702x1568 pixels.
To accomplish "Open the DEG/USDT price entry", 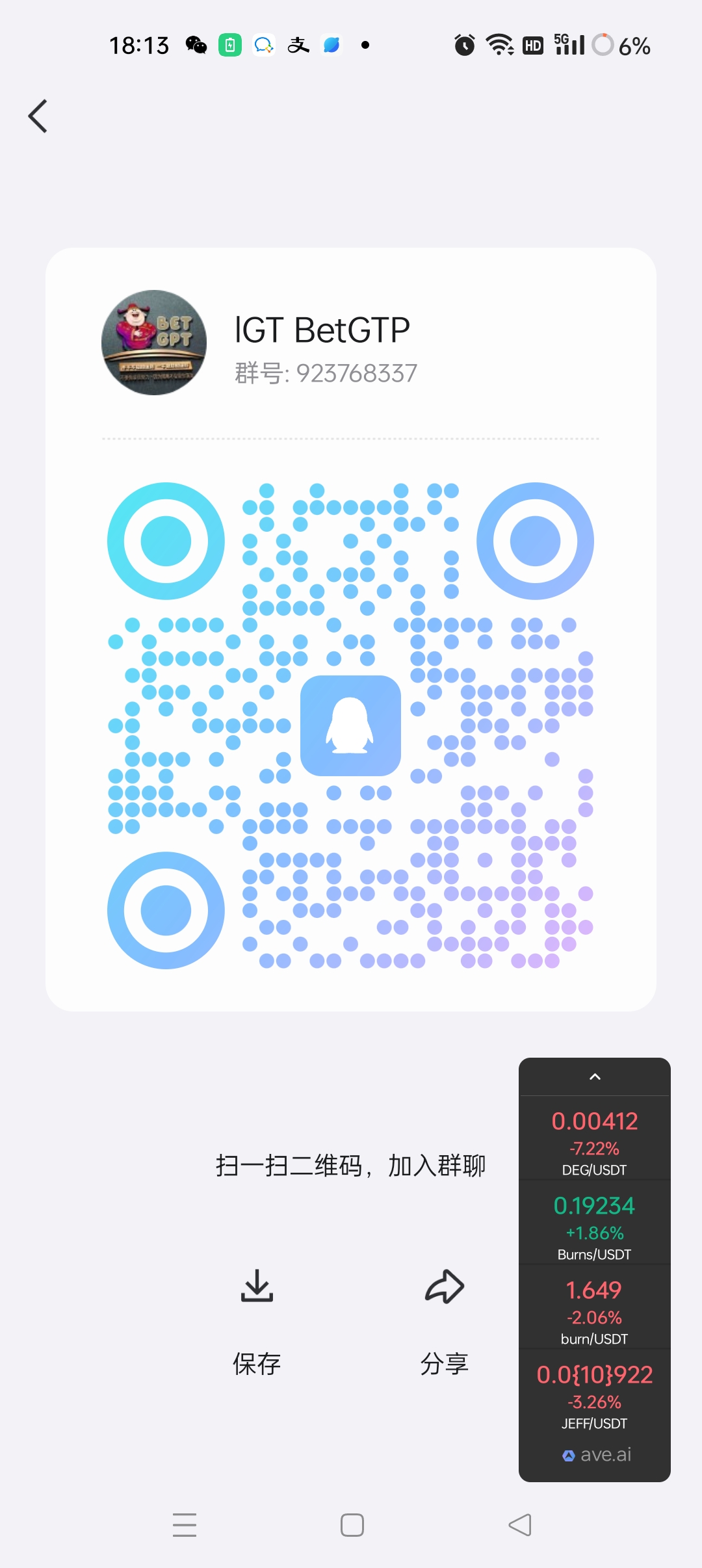I will (595, 1139).
